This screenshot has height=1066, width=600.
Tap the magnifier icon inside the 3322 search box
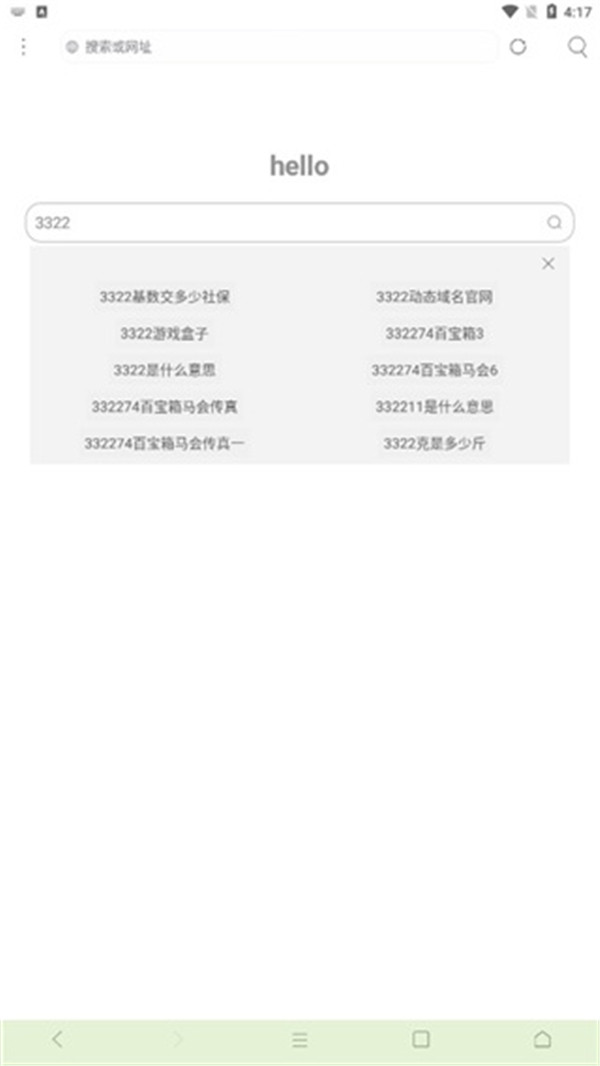[554, 223]
